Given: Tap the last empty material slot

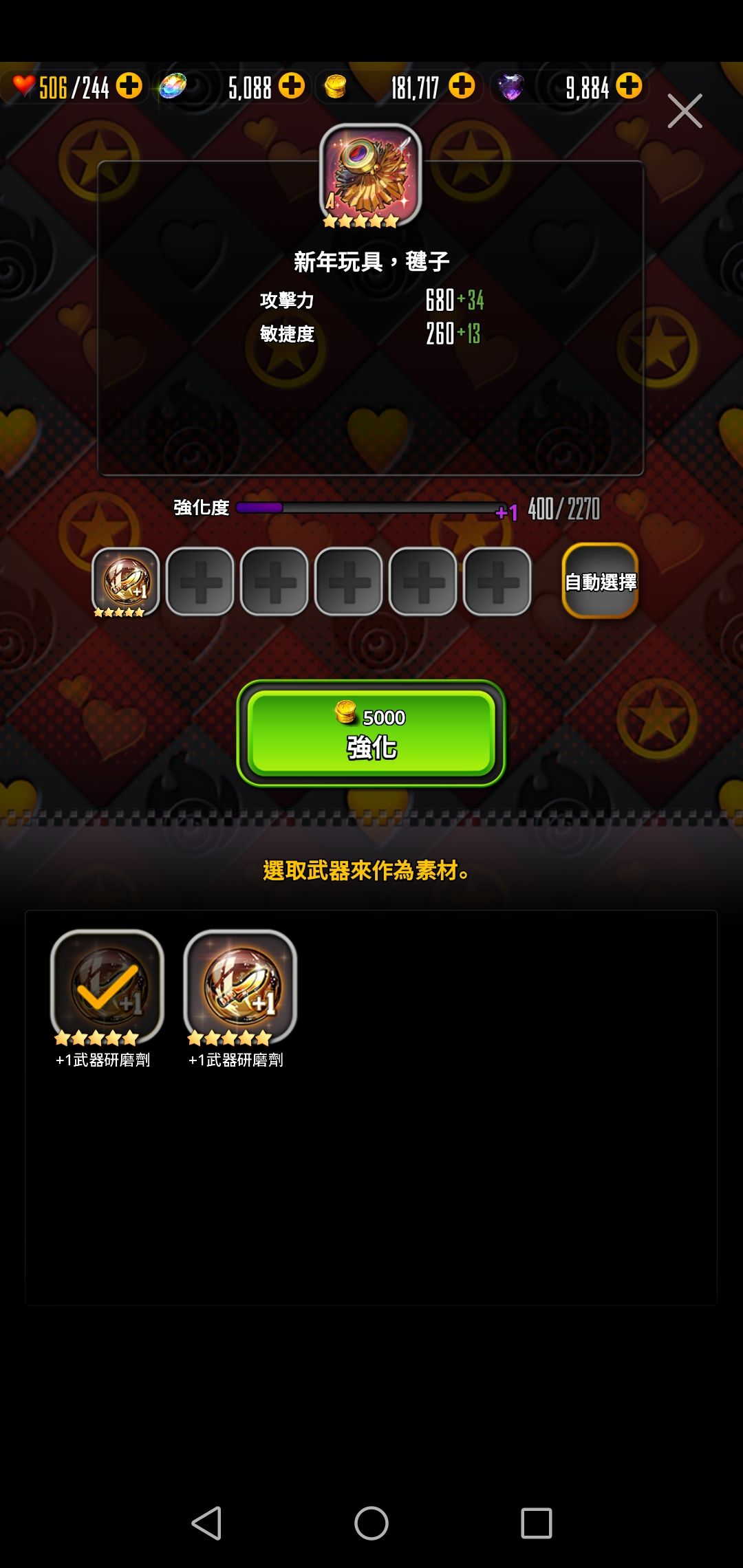Looking at the screenshot, I should pos(497,582).
